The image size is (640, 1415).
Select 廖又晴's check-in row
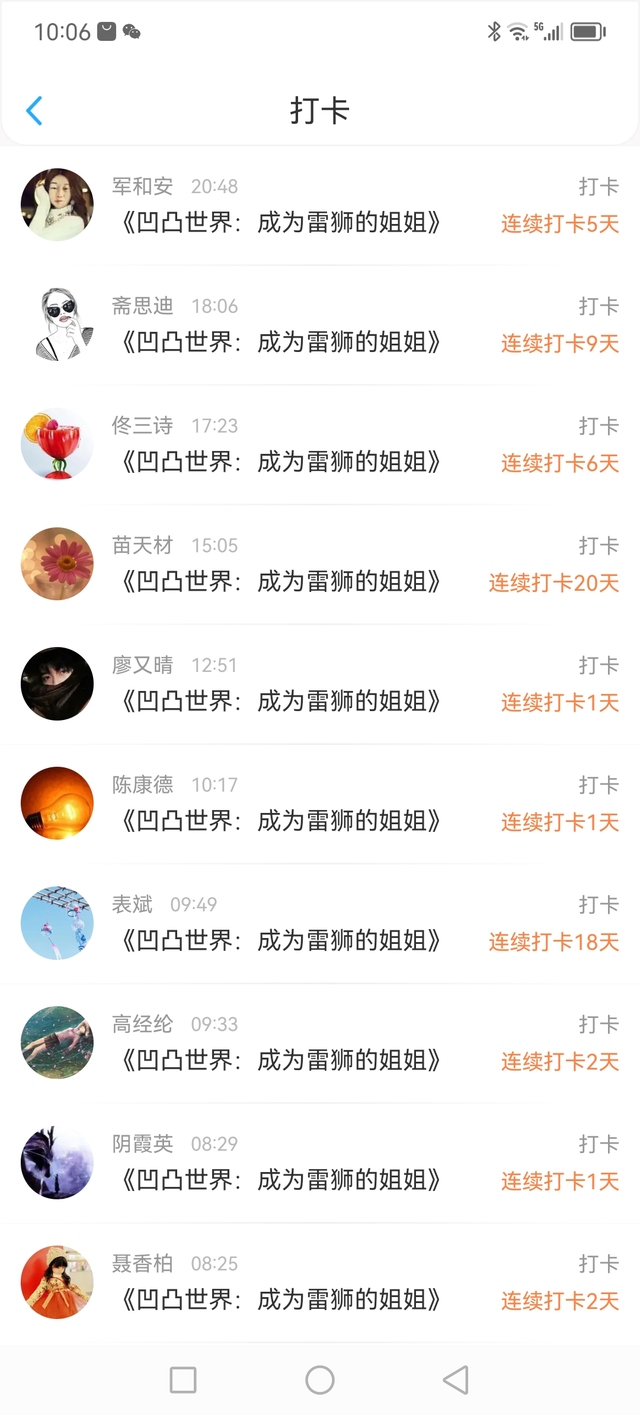click(320, 685)
